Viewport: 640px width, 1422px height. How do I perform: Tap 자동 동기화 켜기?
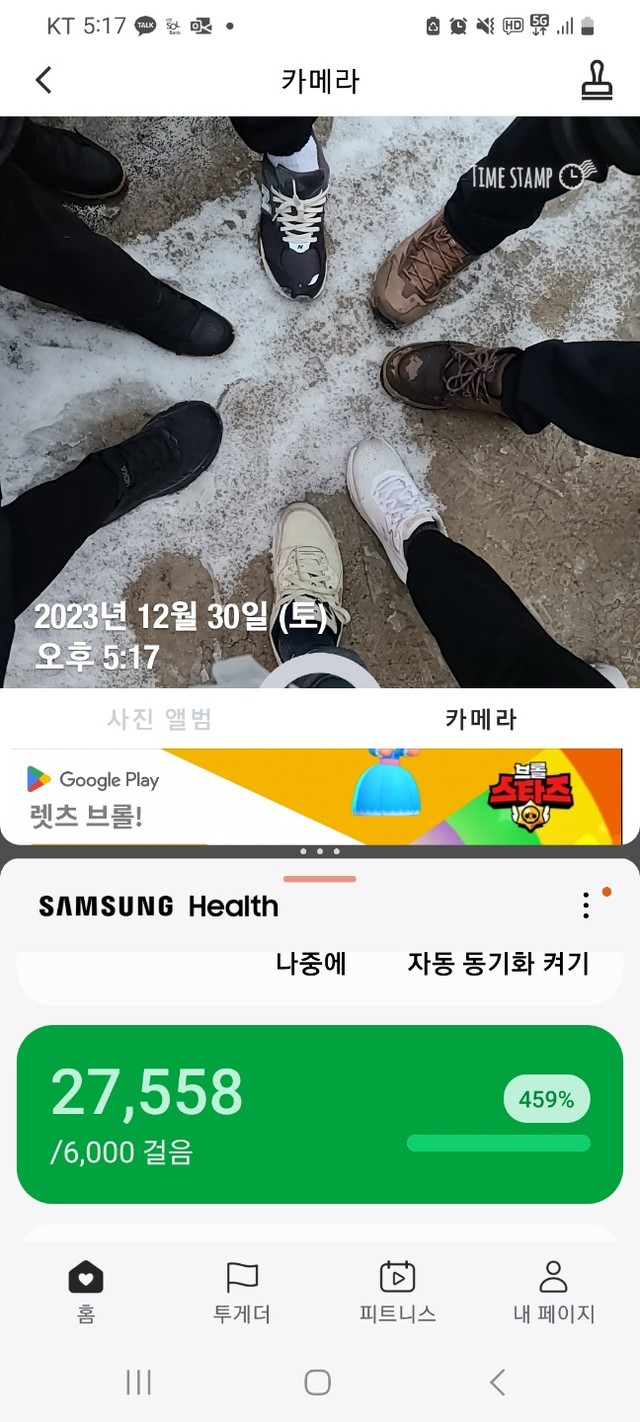(x=498, y=964)
